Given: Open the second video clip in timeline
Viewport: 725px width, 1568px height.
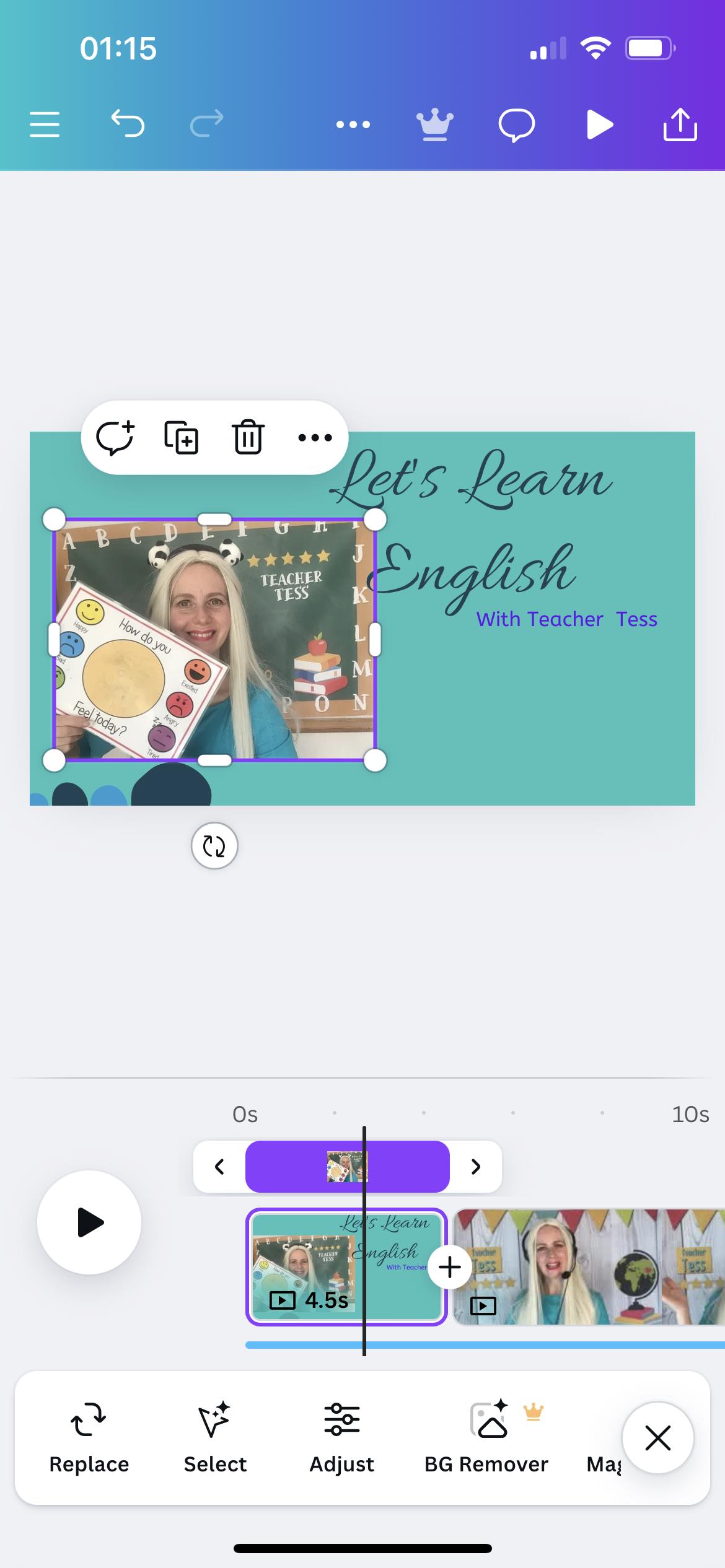Looking at the screenshot, I should pyautogui.click(x=589, y=1267).
